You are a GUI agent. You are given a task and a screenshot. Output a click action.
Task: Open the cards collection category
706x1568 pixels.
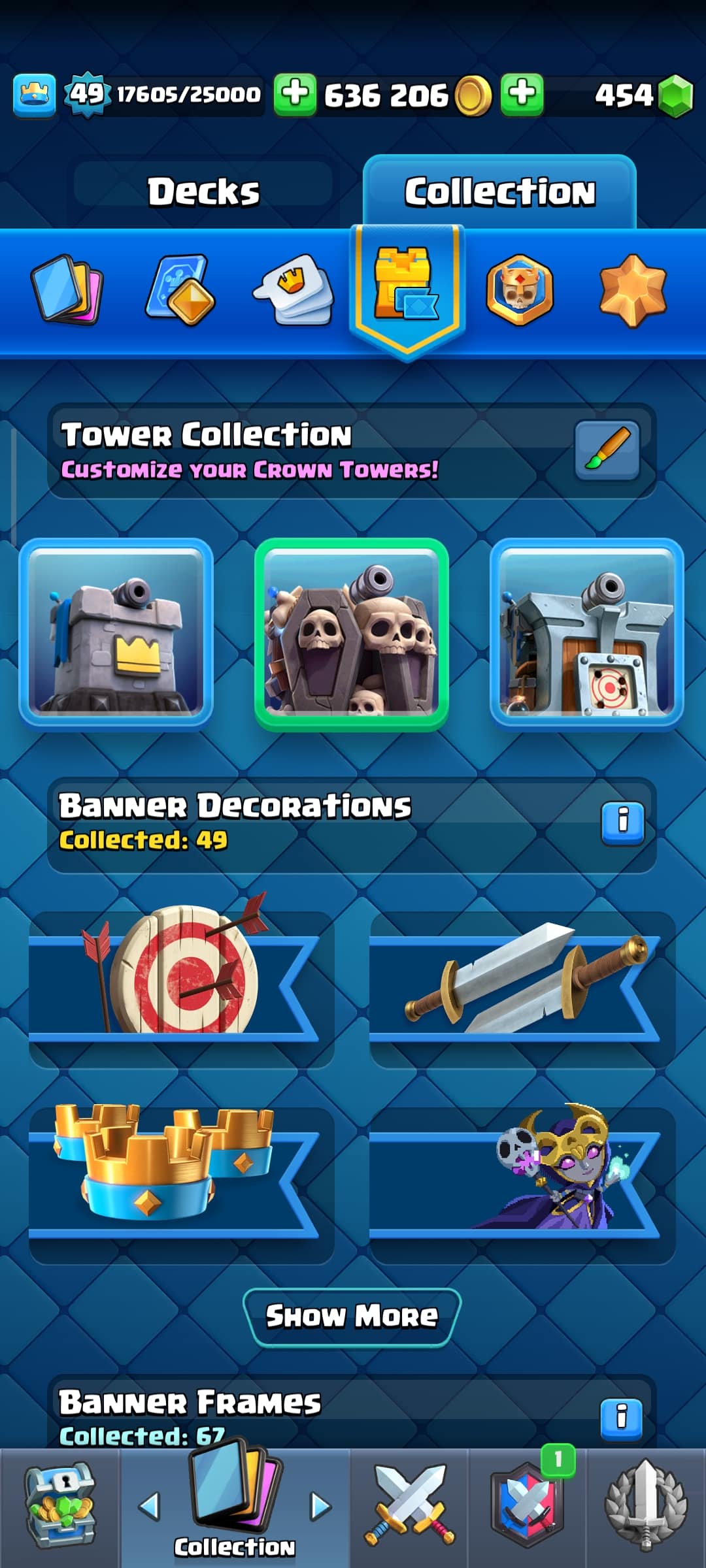[67, 289]
